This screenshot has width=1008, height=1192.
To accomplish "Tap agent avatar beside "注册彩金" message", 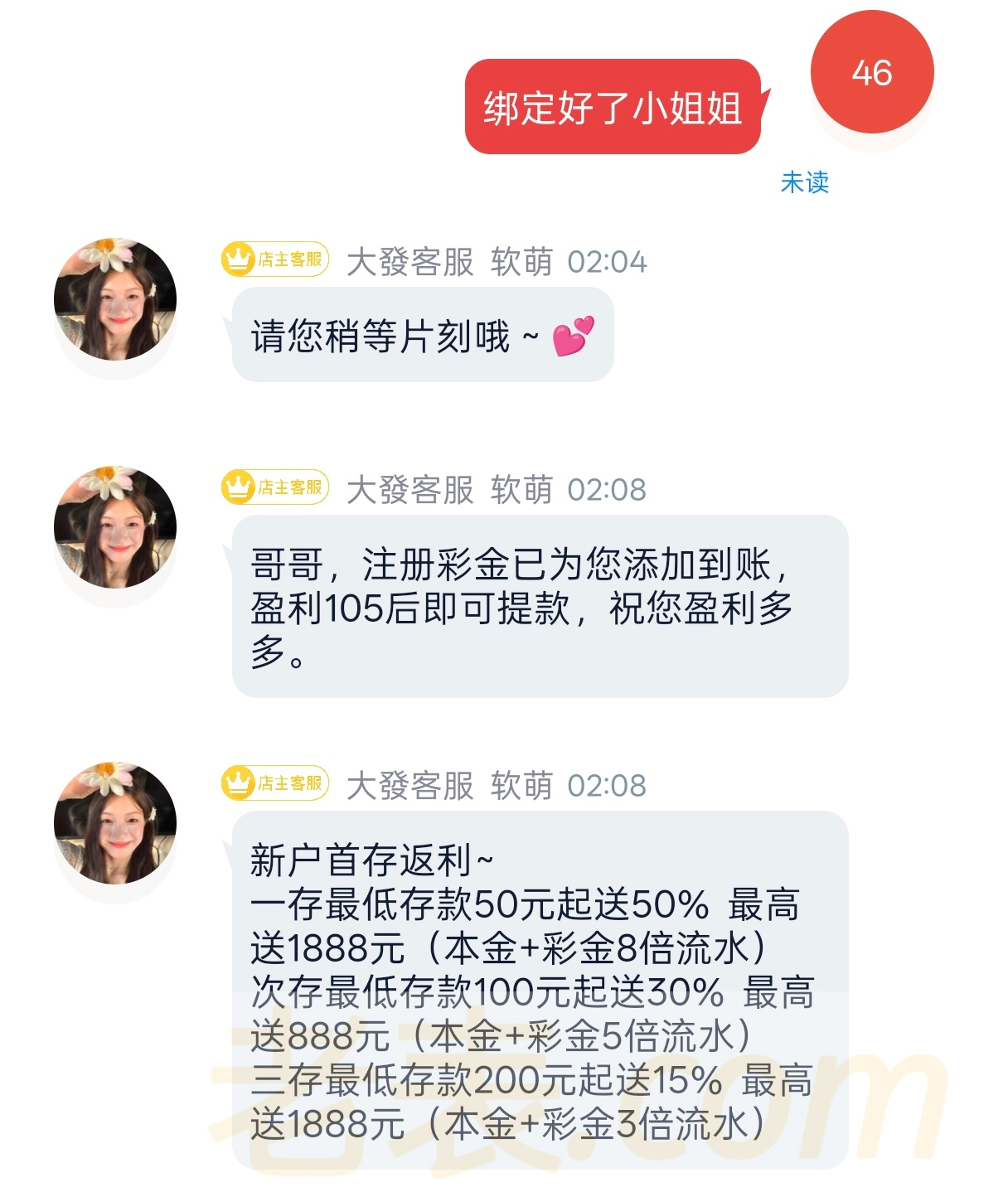I will pos(115,527).
